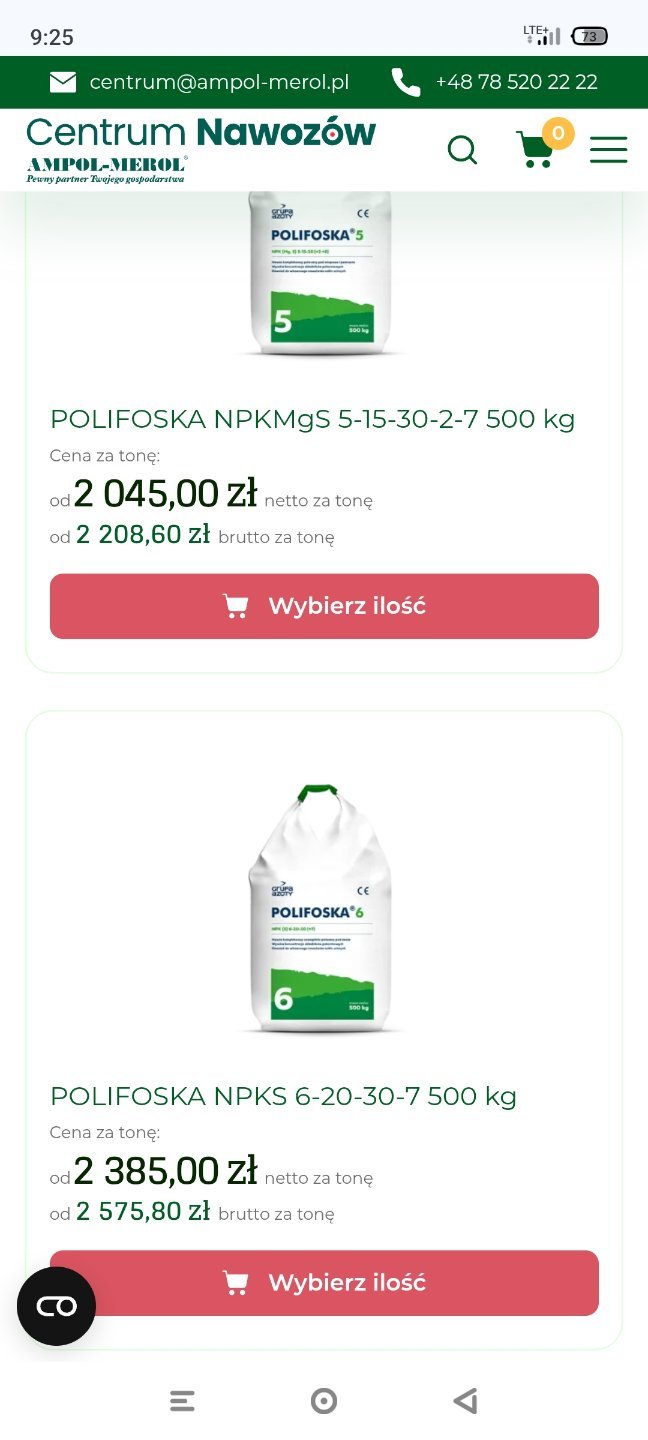Open POLIFOSKA NPKMgS 5-15-30-2-7 product title
The image size is (648, 1440).
click(312, 419)
